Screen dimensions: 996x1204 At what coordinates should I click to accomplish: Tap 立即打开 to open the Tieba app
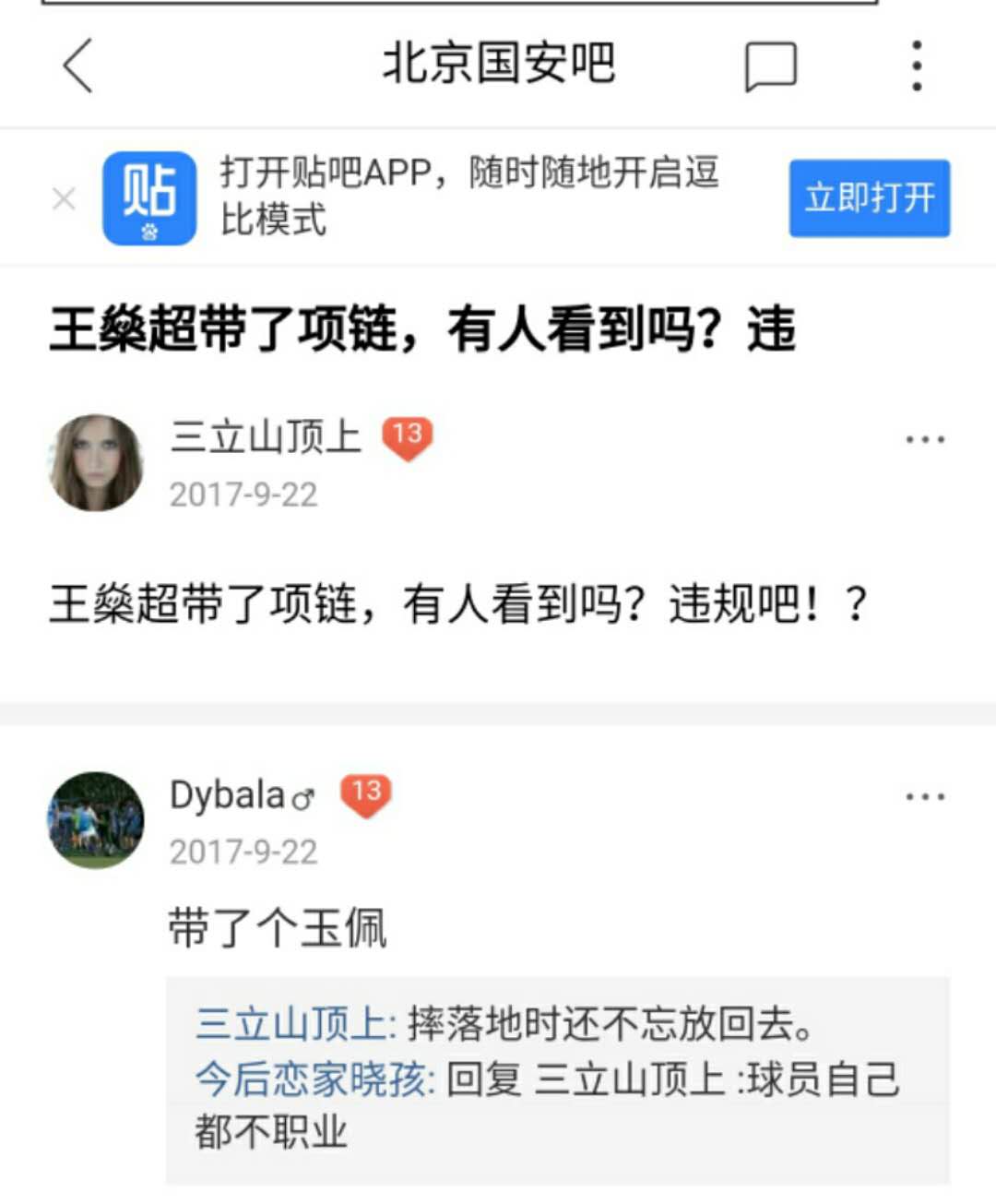870,197
